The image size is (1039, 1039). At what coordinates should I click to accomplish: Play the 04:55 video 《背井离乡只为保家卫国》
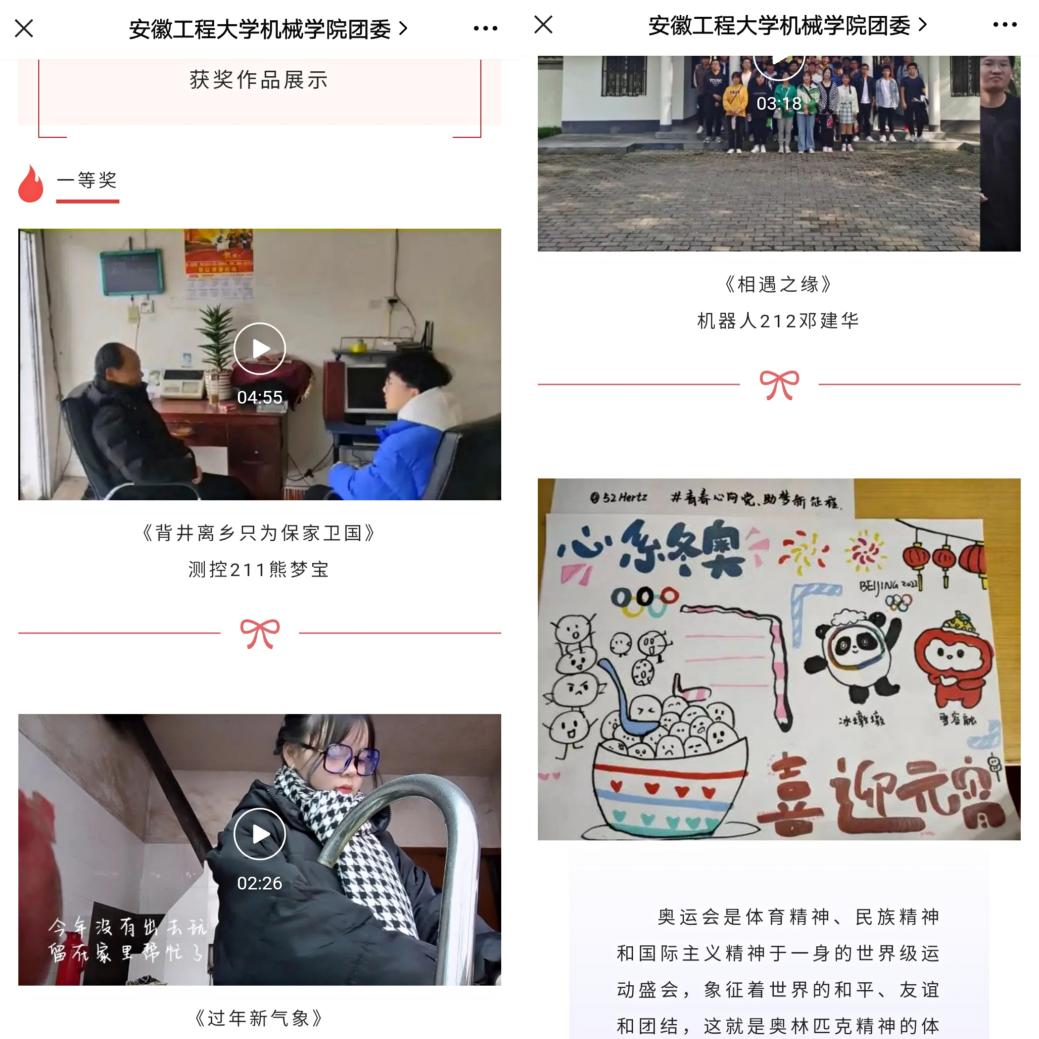259,349
